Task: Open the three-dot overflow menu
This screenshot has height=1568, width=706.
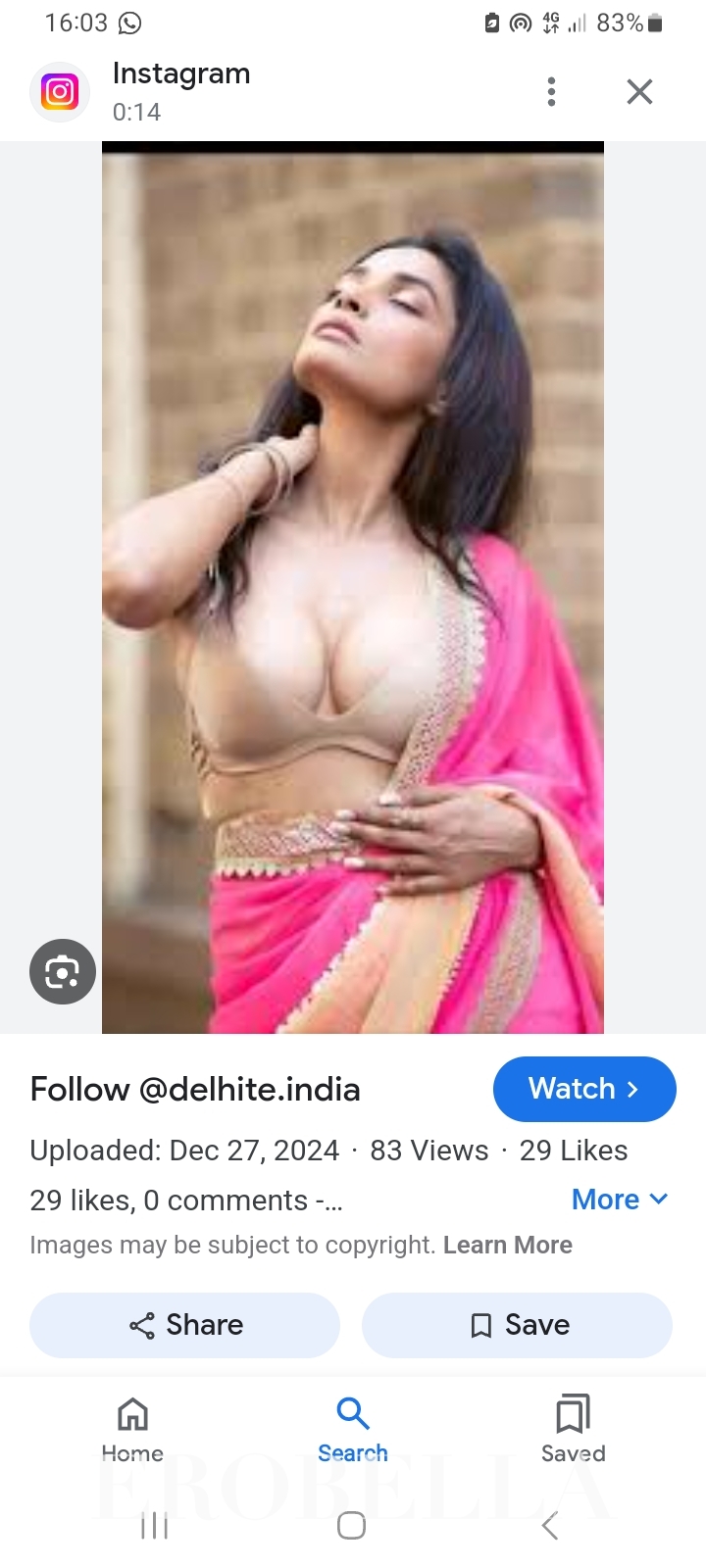Action: click(x=551, y=92)
